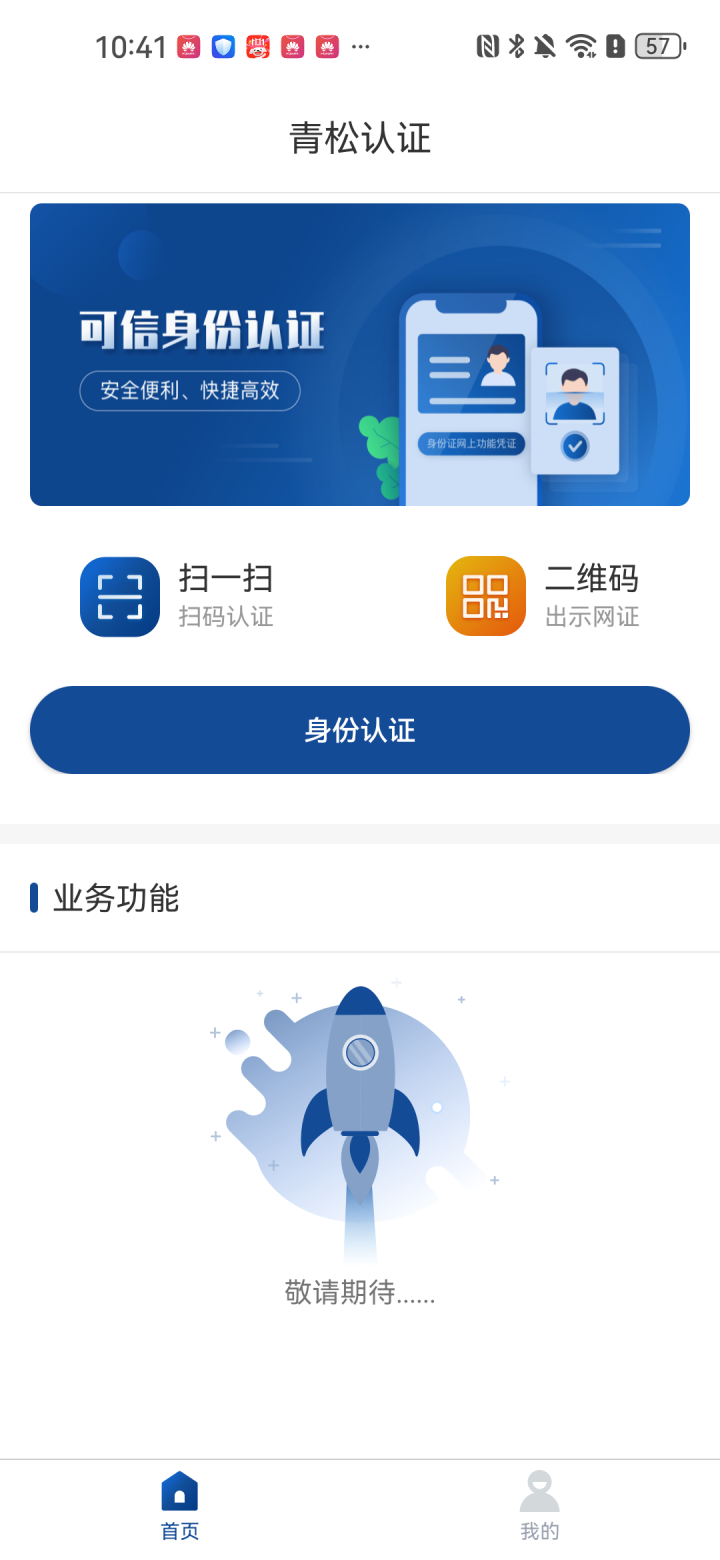Image resolution: width=720 pixels, height=1560 pixels.
Task: Tap the 可信身份认证 banner image
Action: click(x=360, y=353)
